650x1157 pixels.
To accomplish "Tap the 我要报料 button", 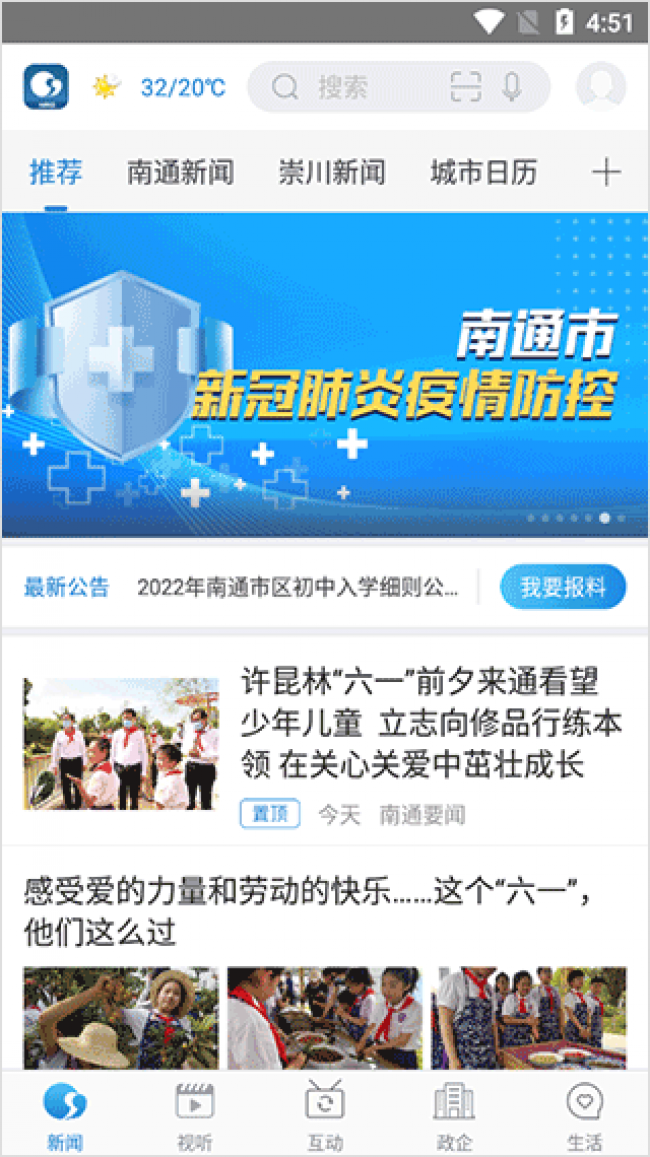I will point(563,587).
